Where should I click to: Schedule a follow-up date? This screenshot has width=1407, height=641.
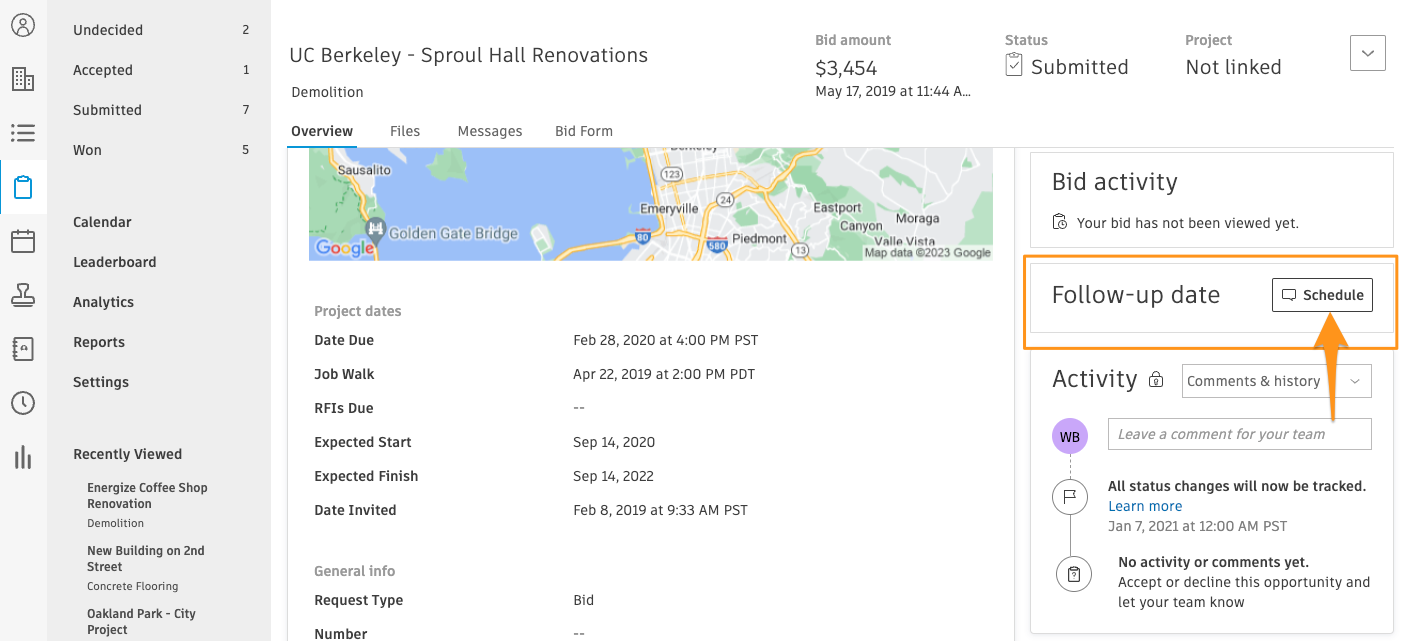pos(1322,295)
